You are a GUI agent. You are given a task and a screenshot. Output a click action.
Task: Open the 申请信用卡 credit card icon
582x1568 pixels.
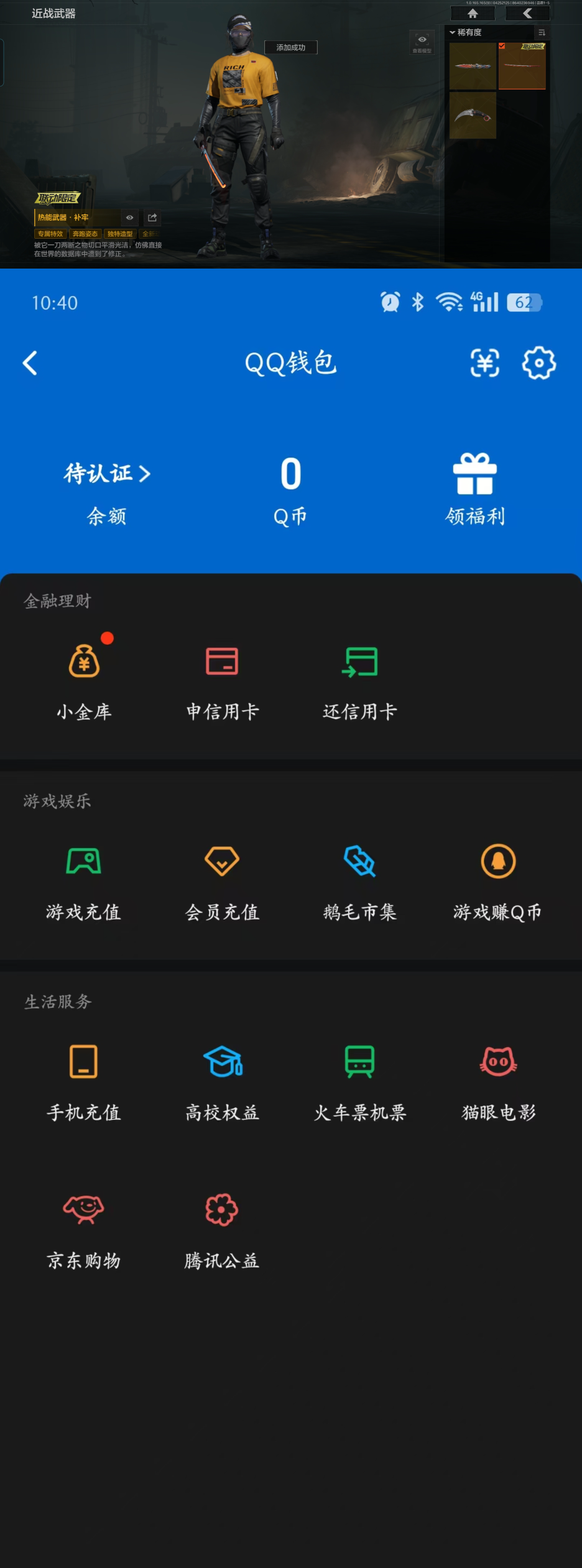[222, 661]
